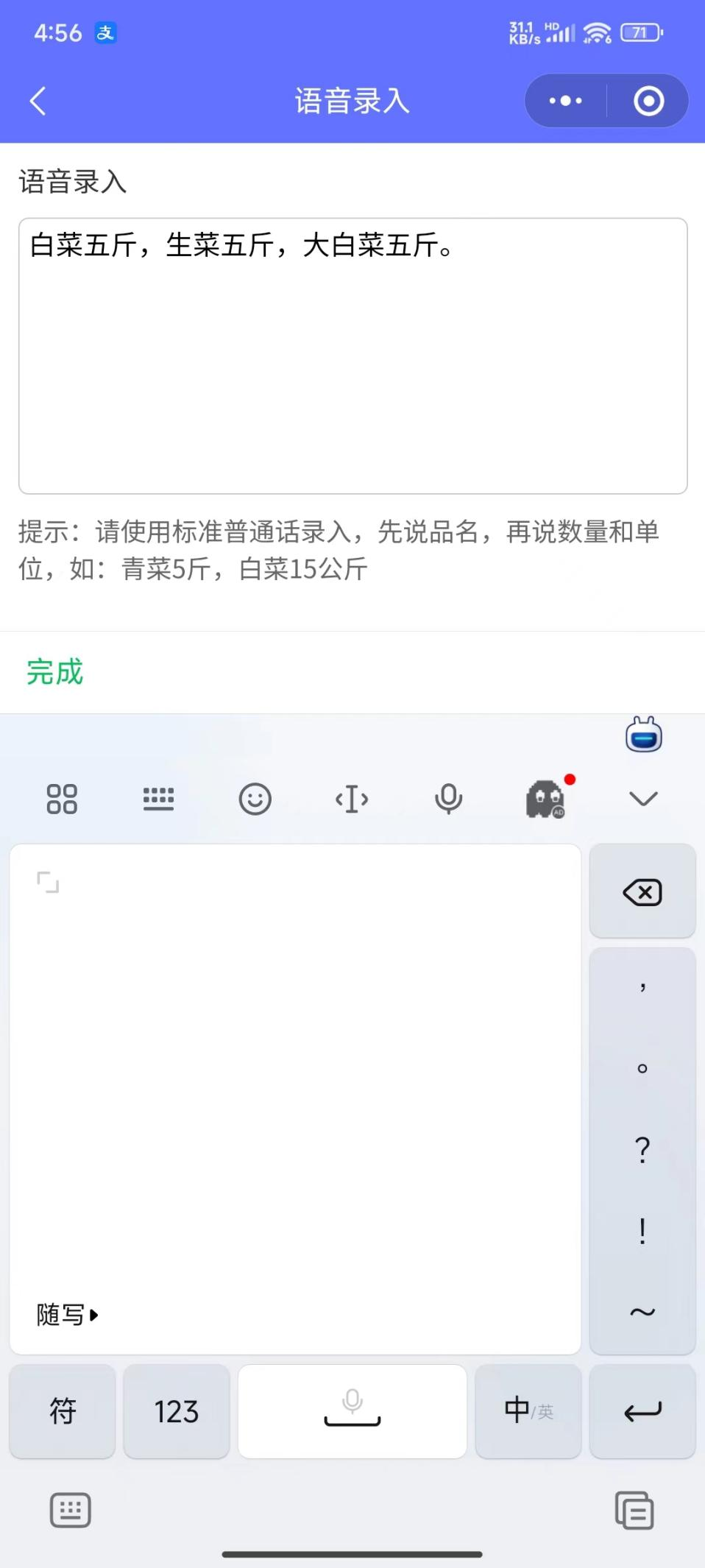Collapse keyboard with the chevron down
Screen dimensions: 705x1568
click(643, 799)
